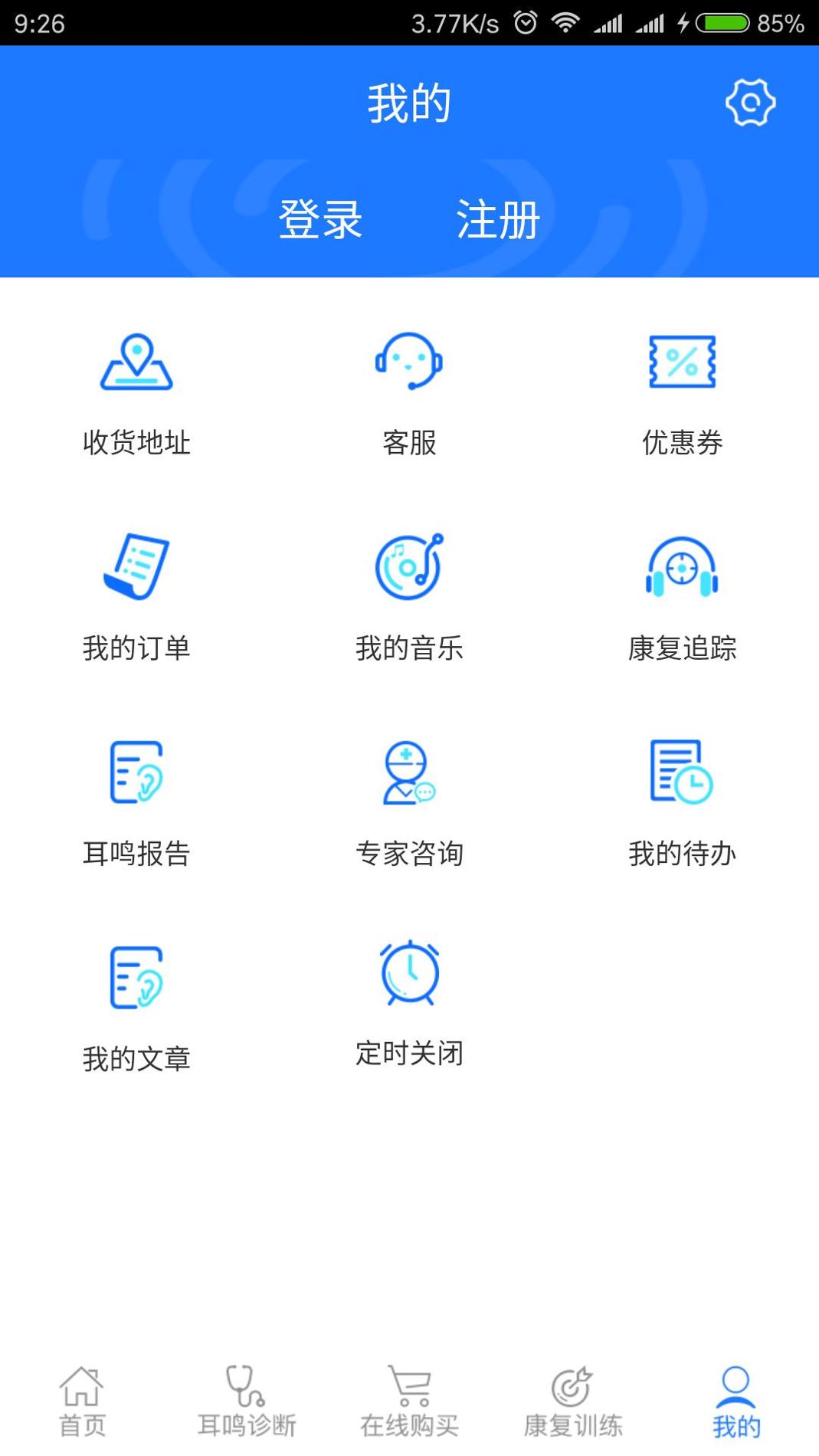Viewport: 819px width, 1456px height.
Task: Open 专家咨询 expert consultation
Action: tap(409, 803)
